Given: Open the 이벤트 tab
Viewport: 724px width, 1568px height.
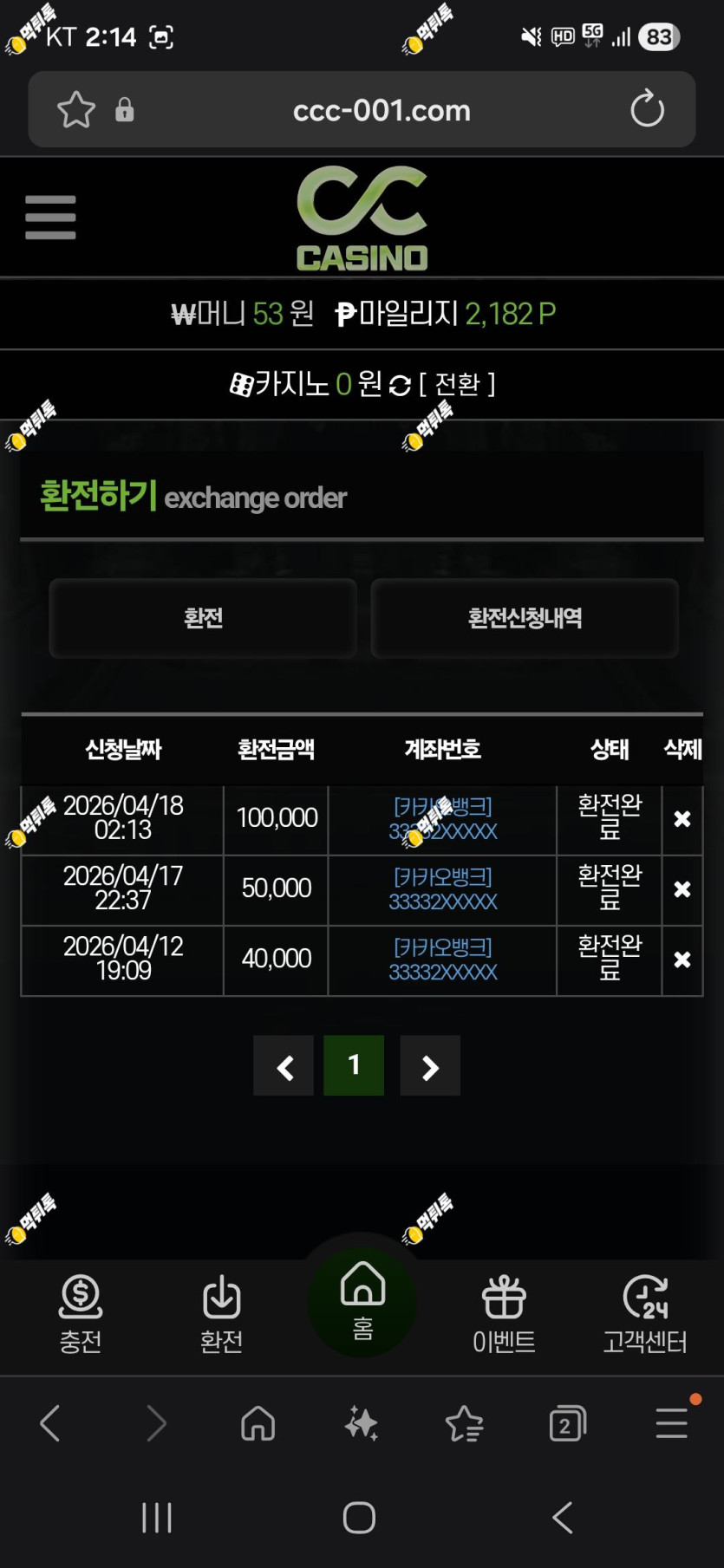Looking at the screenshot, I should (504, 1314).
